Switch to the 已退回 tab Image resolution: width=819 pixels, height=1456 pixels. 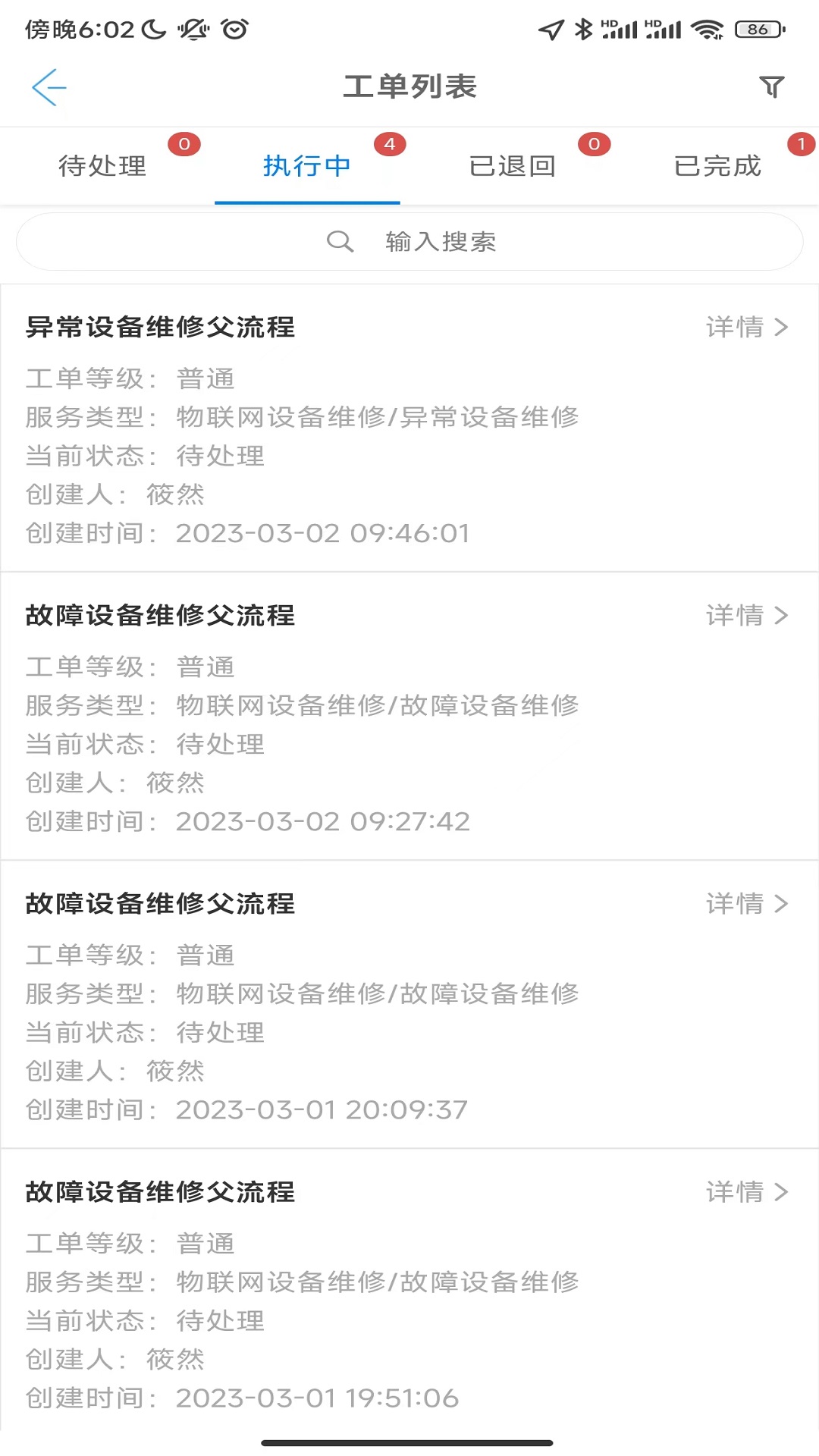click(x=513, y=166)
